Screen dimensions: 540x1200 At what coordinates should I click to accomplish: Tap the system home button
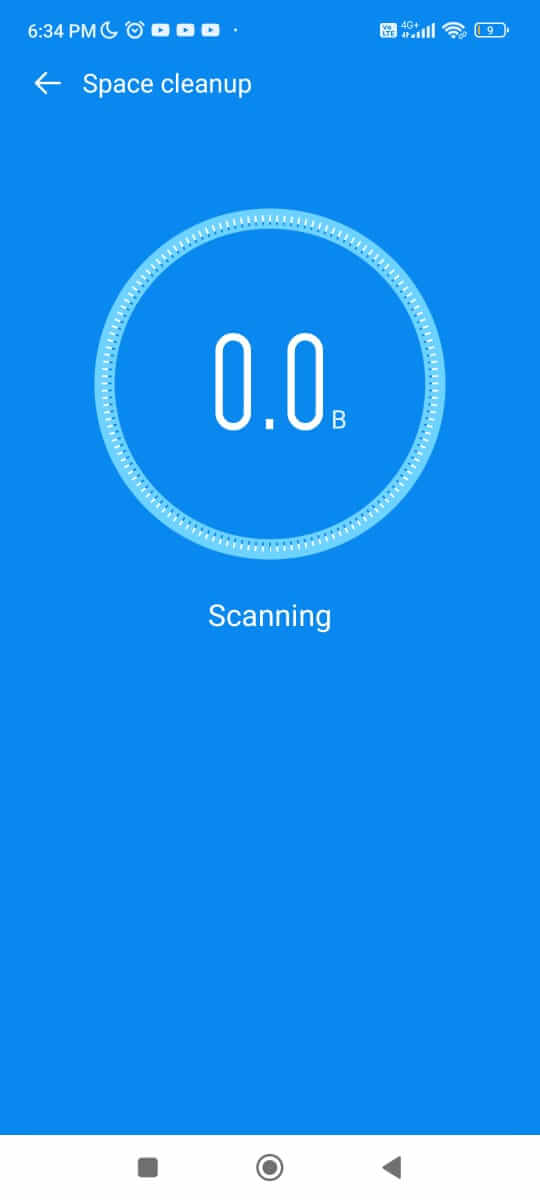[270, 1166]
